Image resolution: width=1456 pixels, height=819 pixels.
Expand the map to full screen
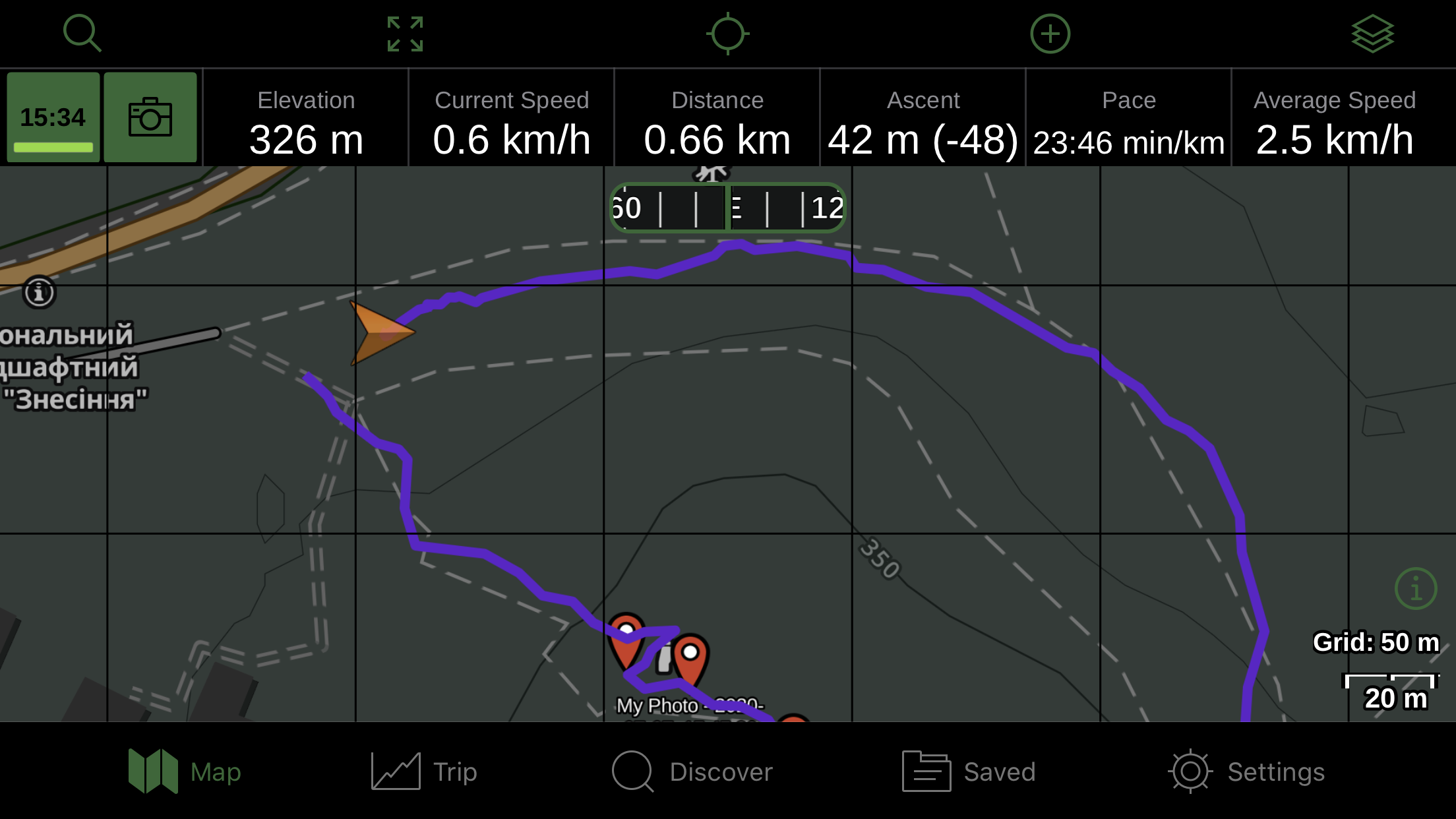click(x=405, y=34)
